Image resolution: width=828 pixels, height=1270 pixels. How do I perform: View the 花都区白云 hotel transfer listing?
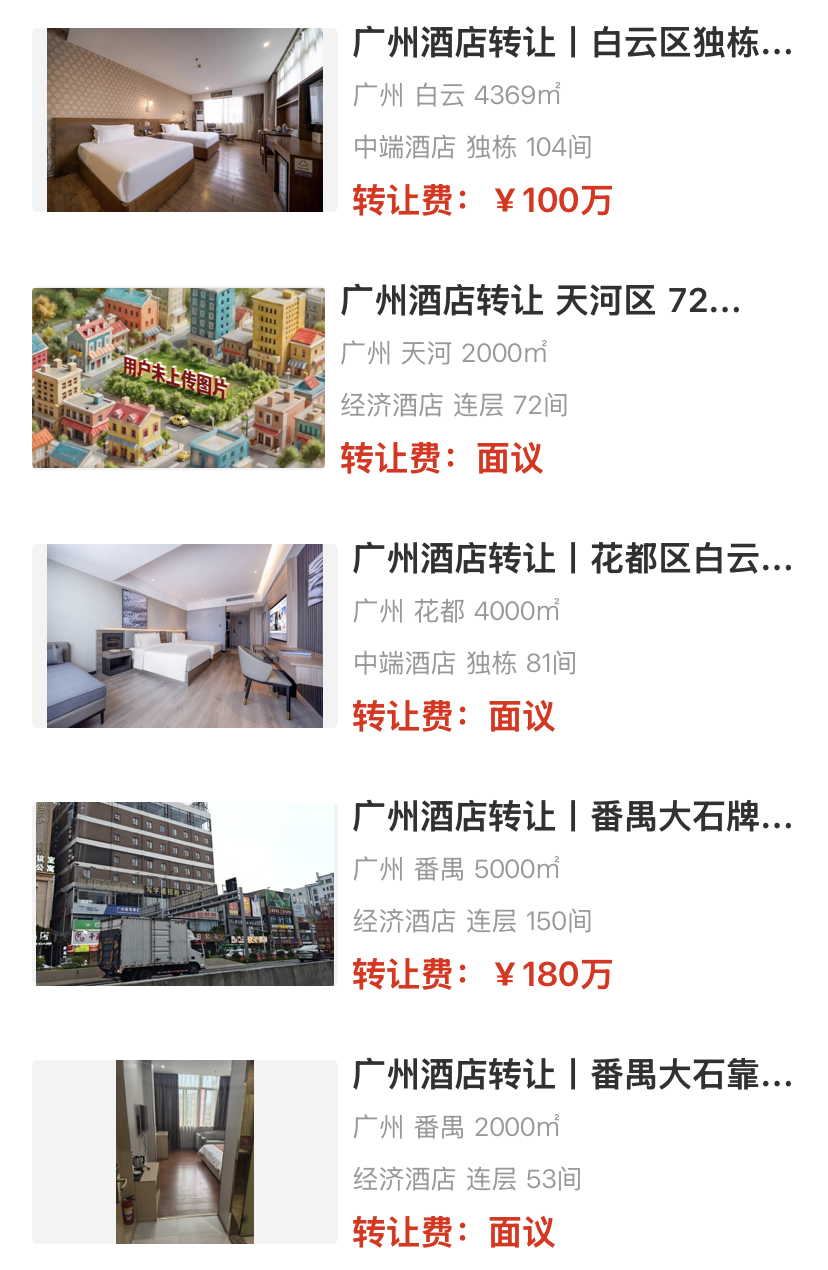[x=572, y=560]
